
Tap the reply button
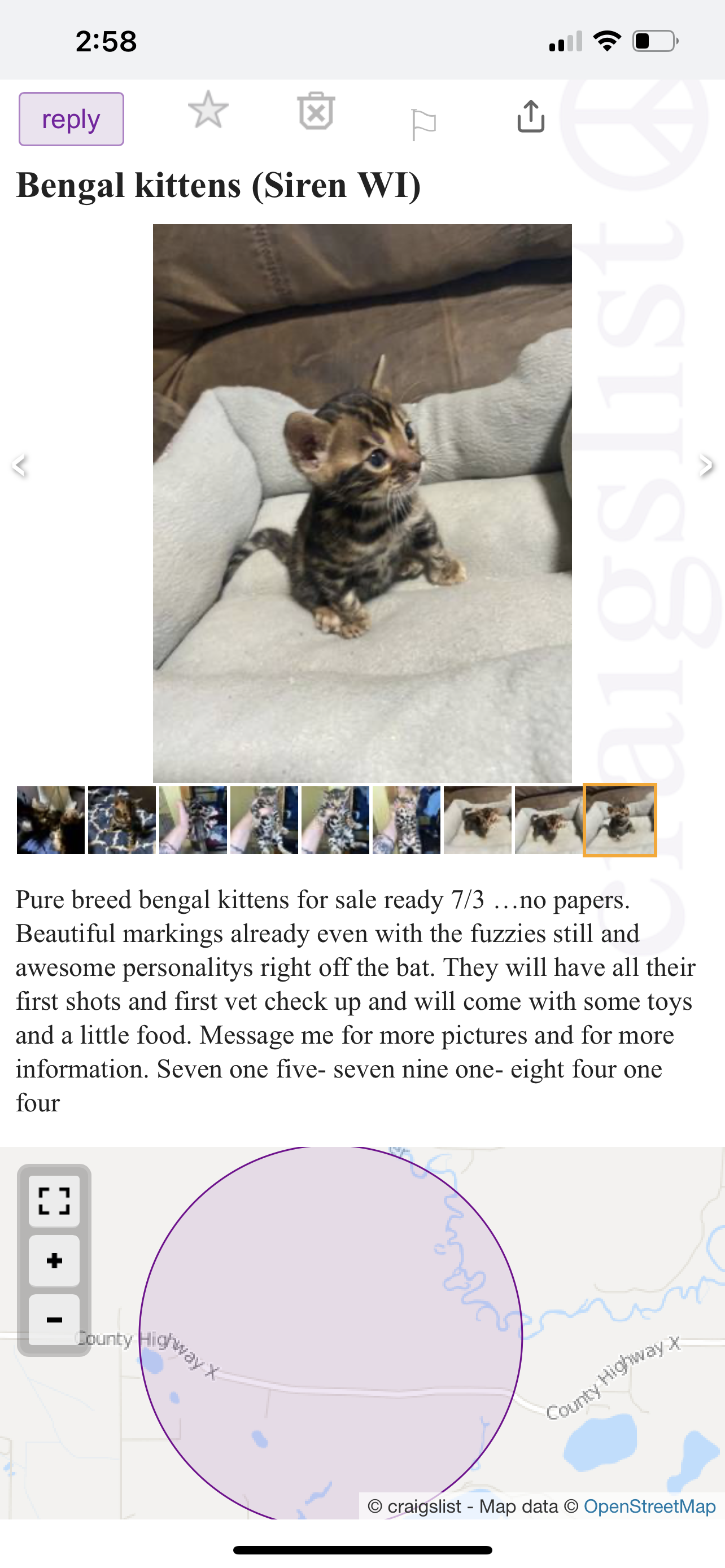71,119
